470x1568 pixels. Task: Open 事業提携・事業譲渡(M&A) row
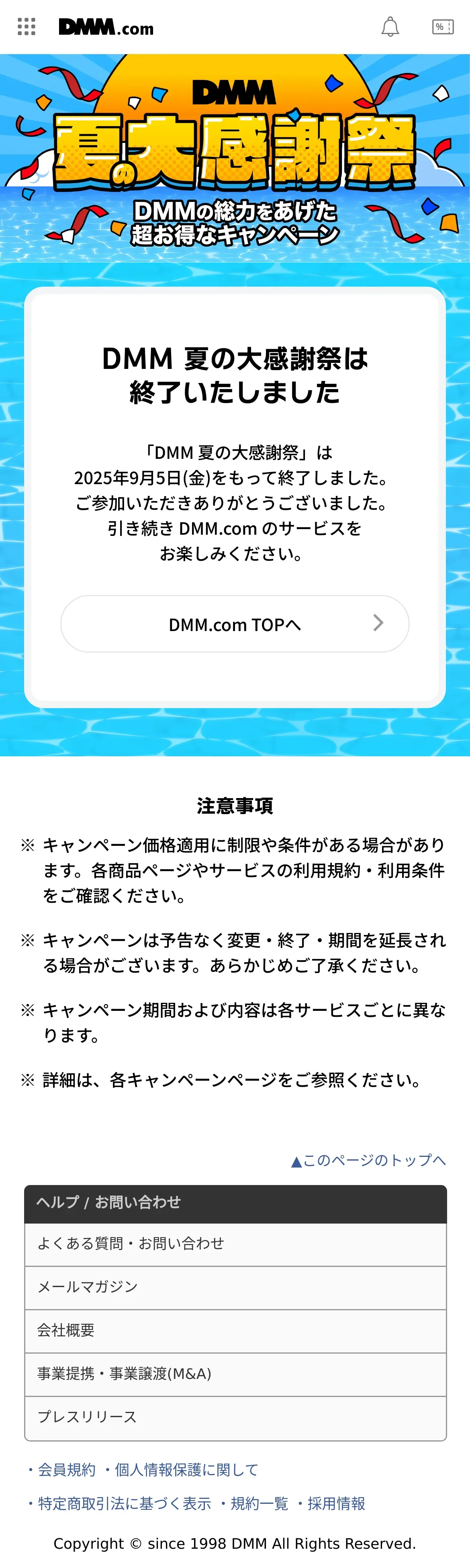[235, 1374]
